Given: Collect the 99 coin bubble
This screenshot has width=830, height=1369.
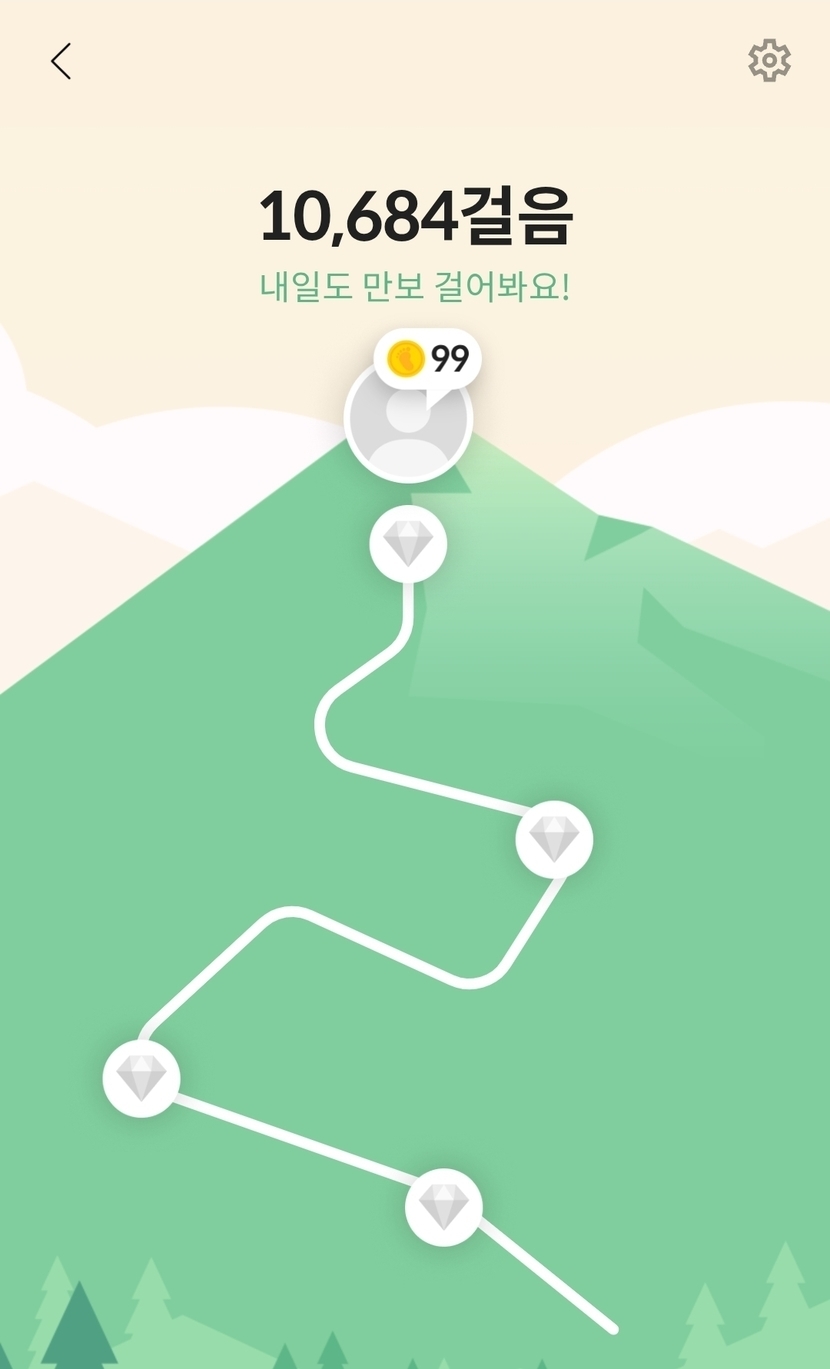Looking at the screenshot, I should [x=428, y=358].
